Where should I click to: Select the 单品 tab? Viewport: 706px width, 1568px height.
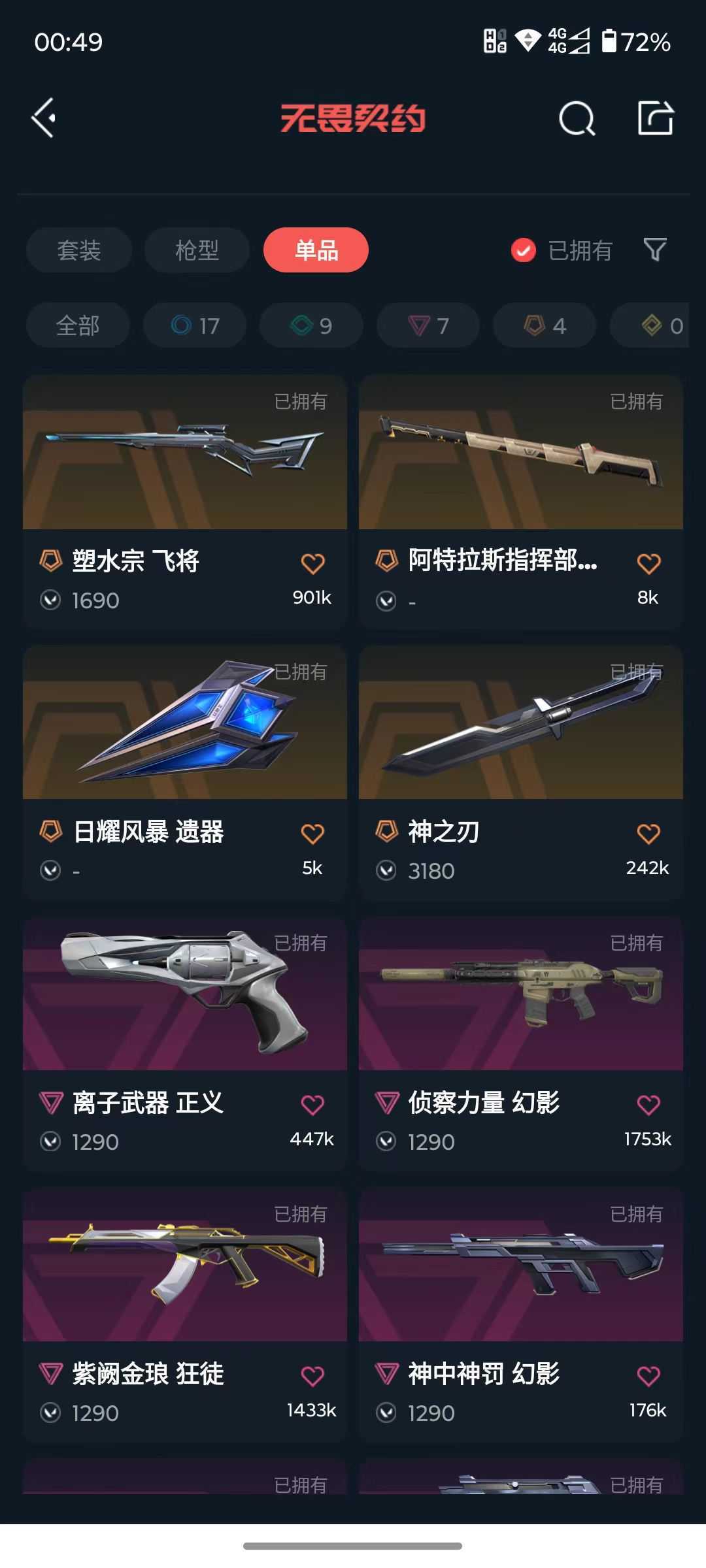point(316,250)
